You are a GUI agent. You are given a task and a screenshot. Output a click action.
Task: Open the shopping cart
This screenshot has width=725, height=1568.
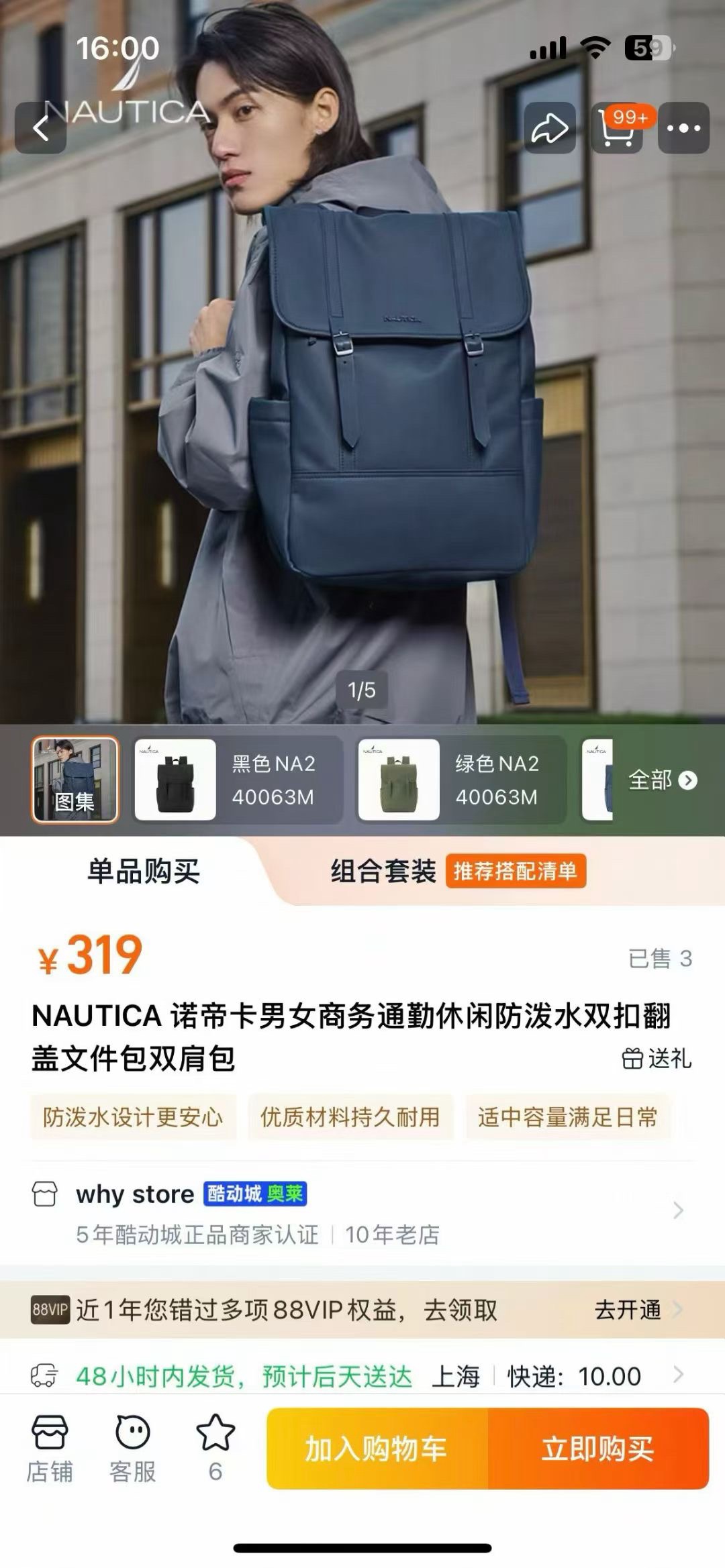click(617, 128)
